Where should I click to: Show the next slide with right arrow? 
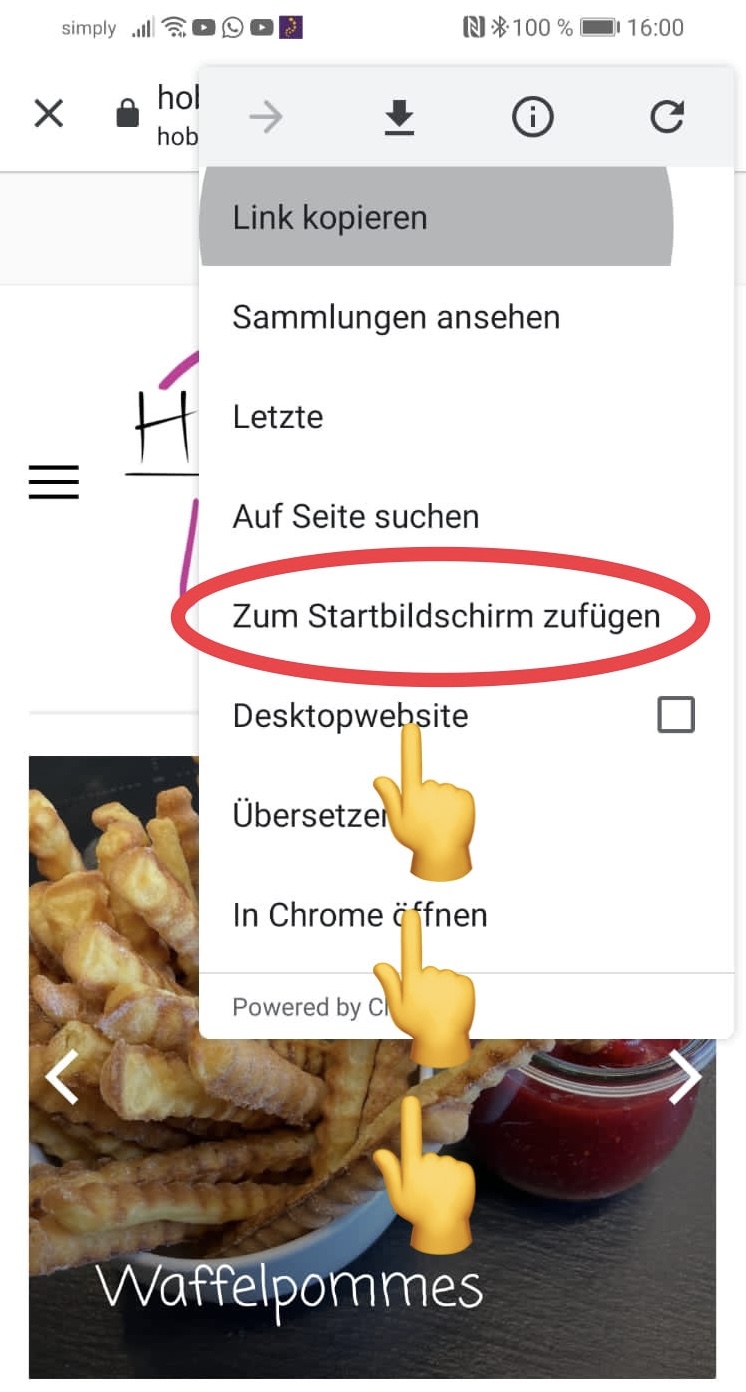click(686, 1077)
